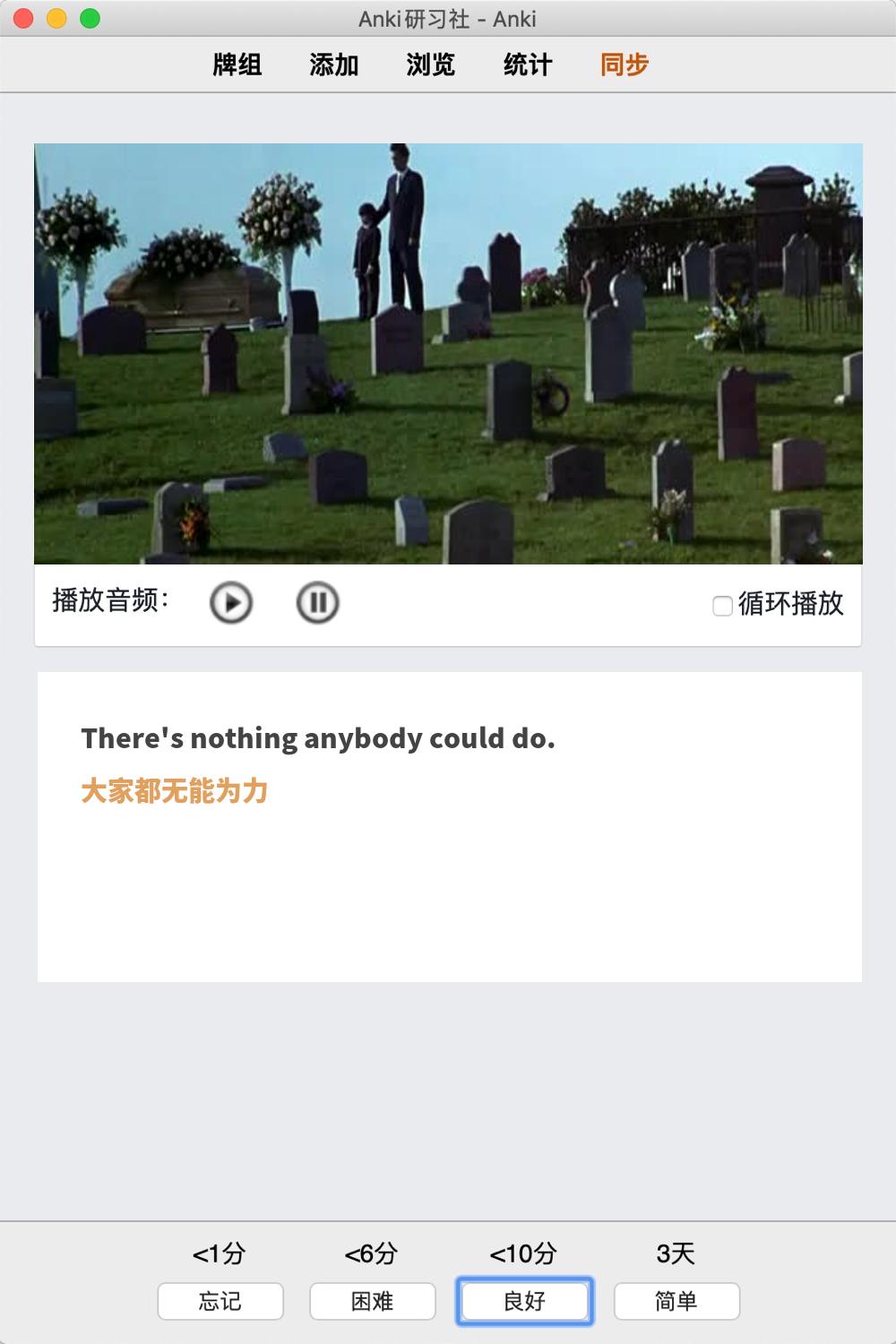Rate the card as 简单
The width and height of the screenshot is (896, 1344).
coord(676,1301)
